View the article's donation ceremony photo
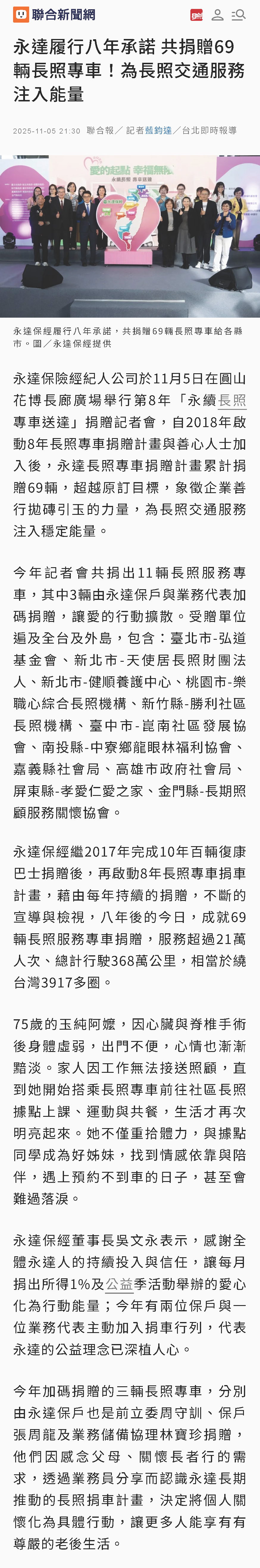The width and height of the screenshot is (260, 1568). [130, 236]
